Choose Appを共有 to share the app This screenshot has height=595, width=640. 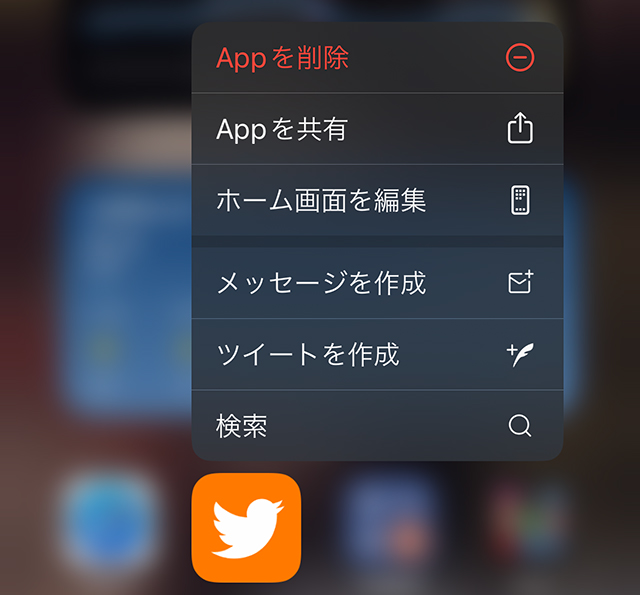[x=376, y=129]
